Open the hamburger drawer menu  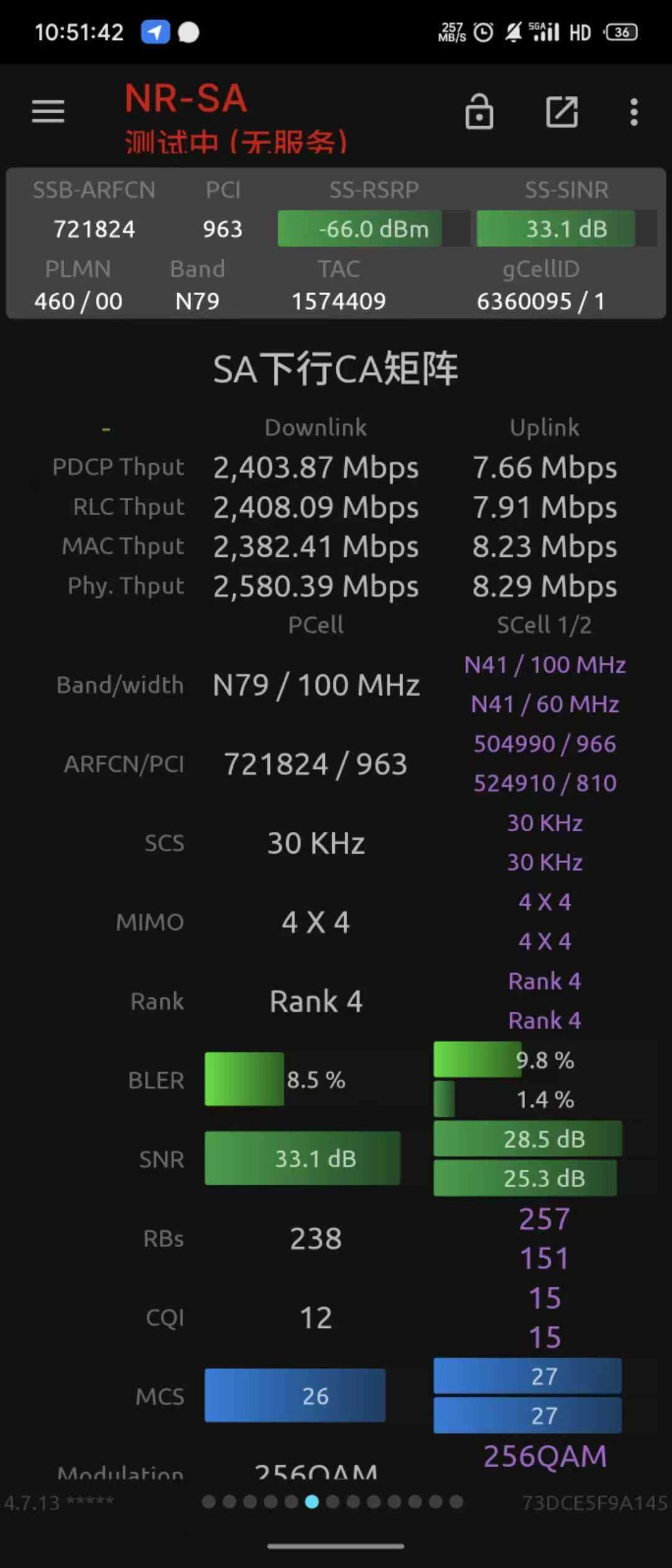pyautogui.click(x=48, y=112)
